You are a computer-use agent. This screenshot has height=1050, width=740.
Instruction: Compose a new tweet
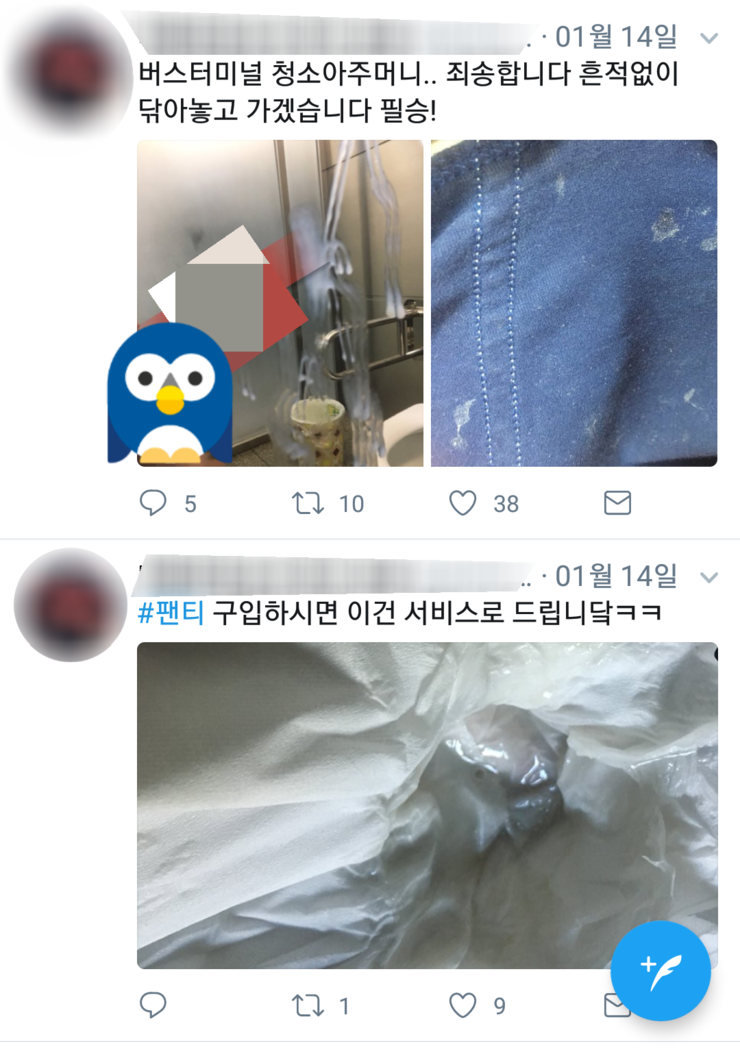661,970
